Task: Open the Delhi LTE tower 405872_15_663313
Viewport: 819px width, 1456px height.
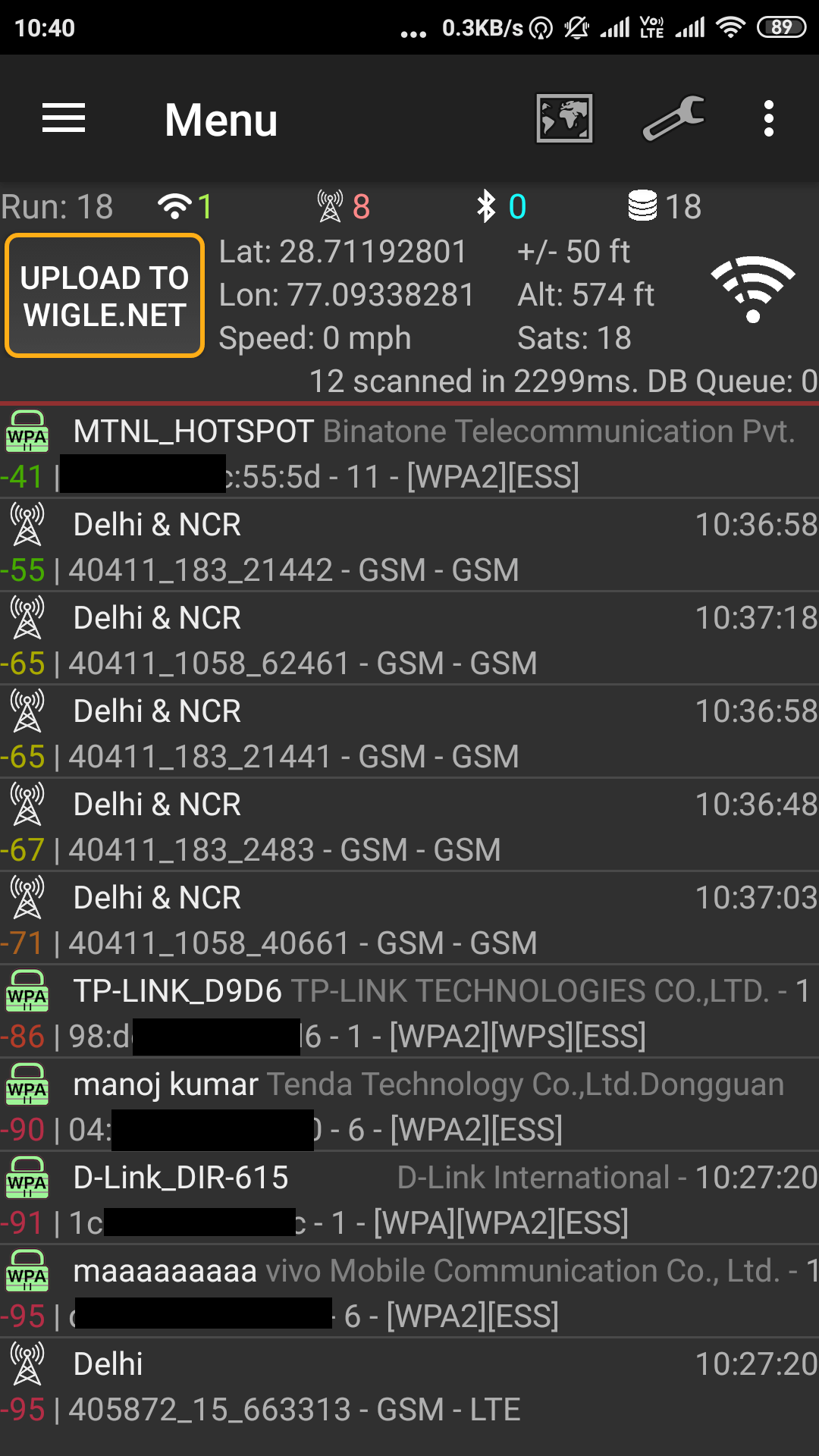Action: [x=409, y=1385]
